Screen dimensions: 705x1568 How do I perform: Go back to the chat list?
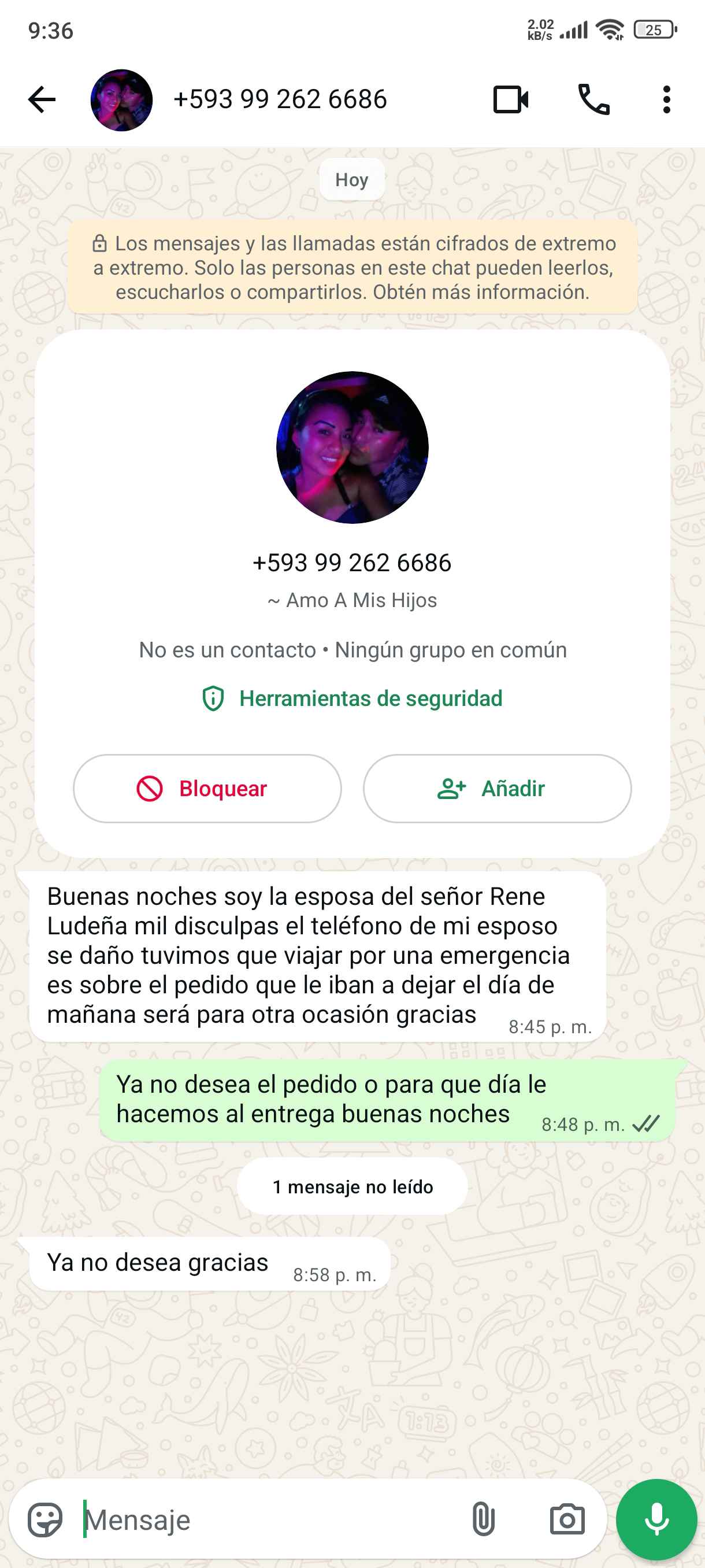(x=42, y=100)
